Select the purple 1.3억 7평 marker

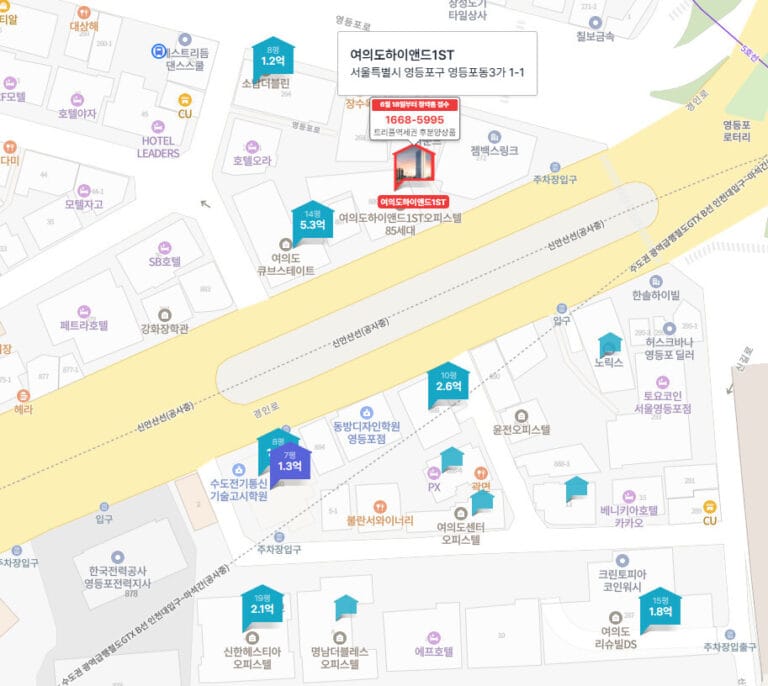pyautogui.click(x=290, y=462)
